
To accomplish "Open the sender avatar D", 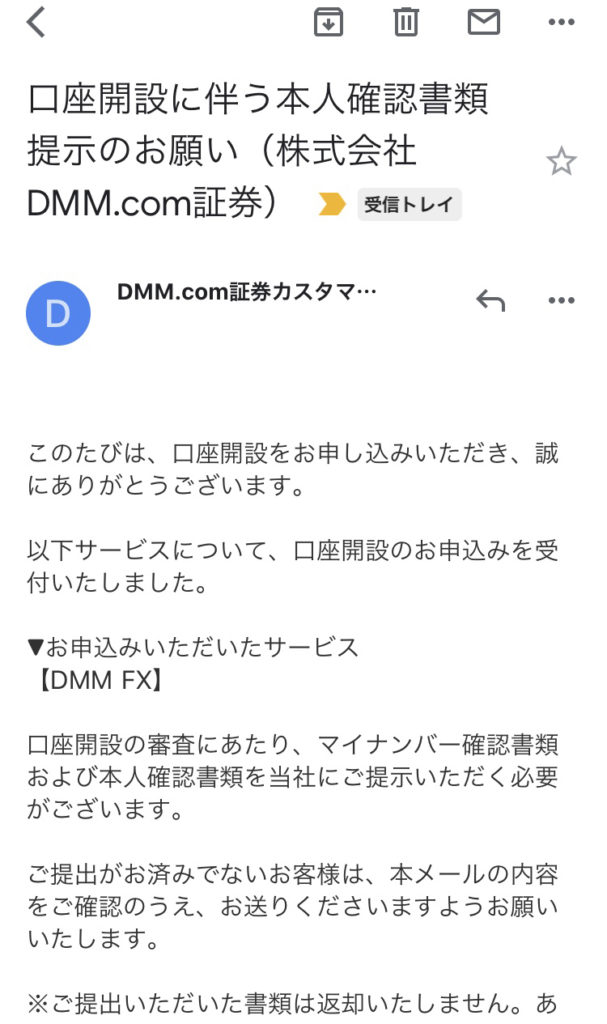I will (x=58, y=313).
